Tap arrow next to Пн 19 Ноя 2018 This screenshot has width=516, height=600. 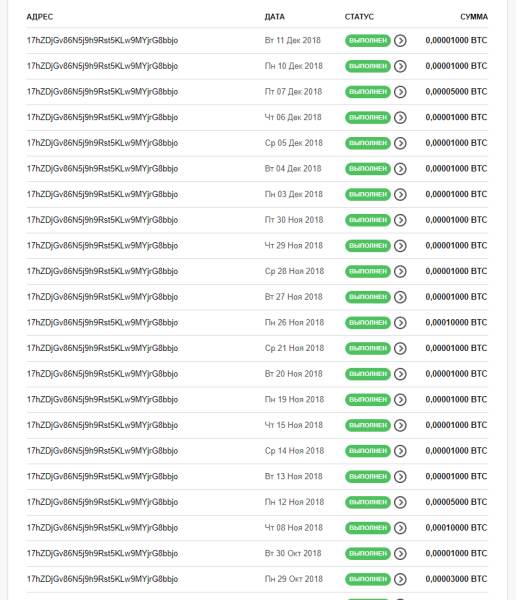(x=400, y=399)
